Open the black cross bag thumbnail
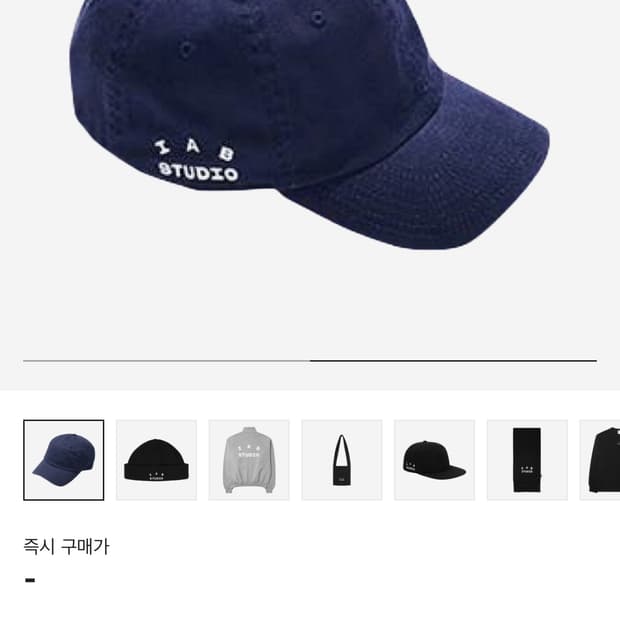Image resolution: width=620 pixels, height=620 pixels. point(342,460)
